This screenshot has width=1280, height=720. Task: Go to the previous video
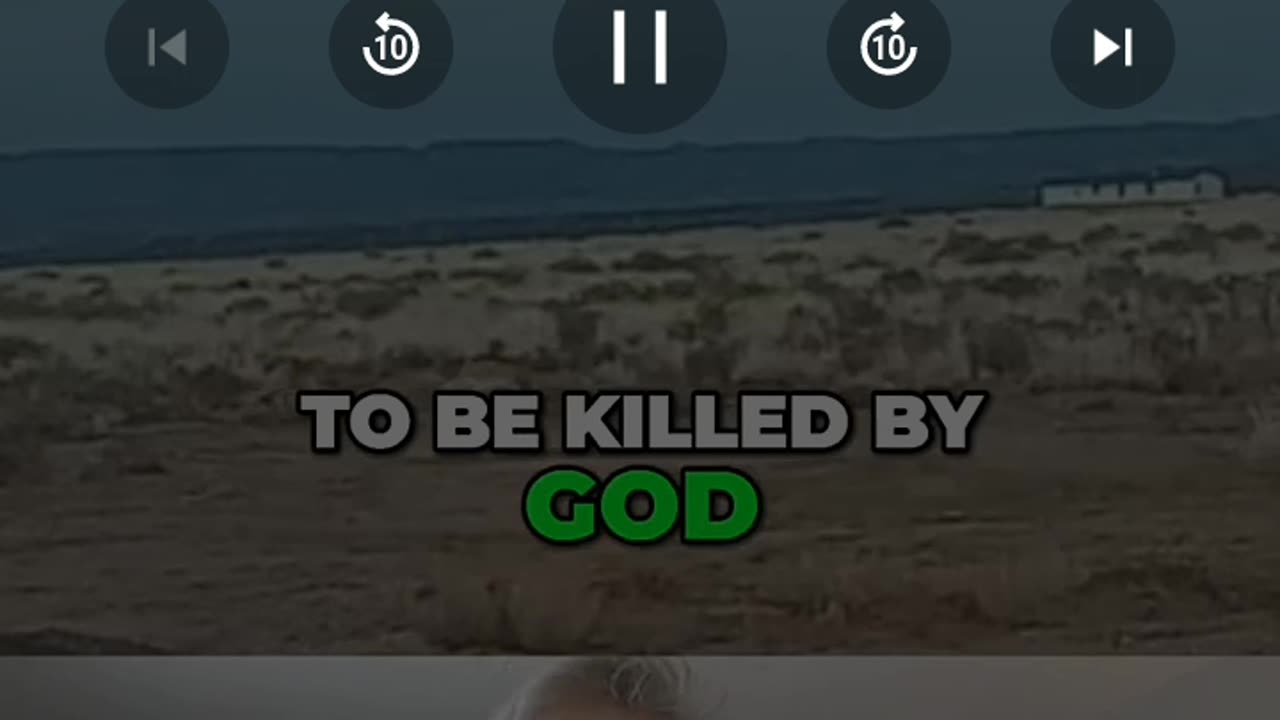[167, 47]
